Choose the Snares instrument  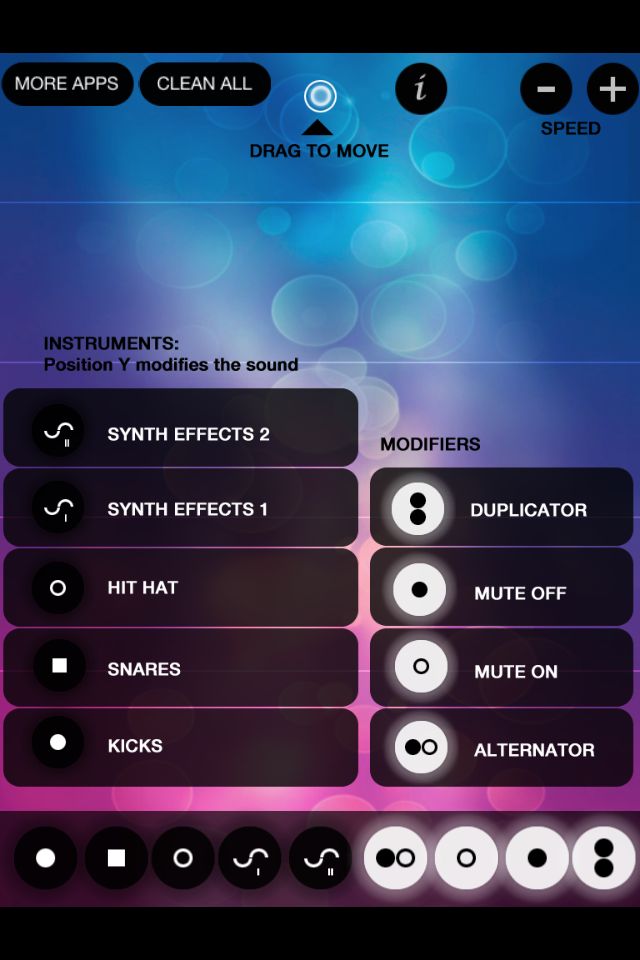[x=181, y=667]
